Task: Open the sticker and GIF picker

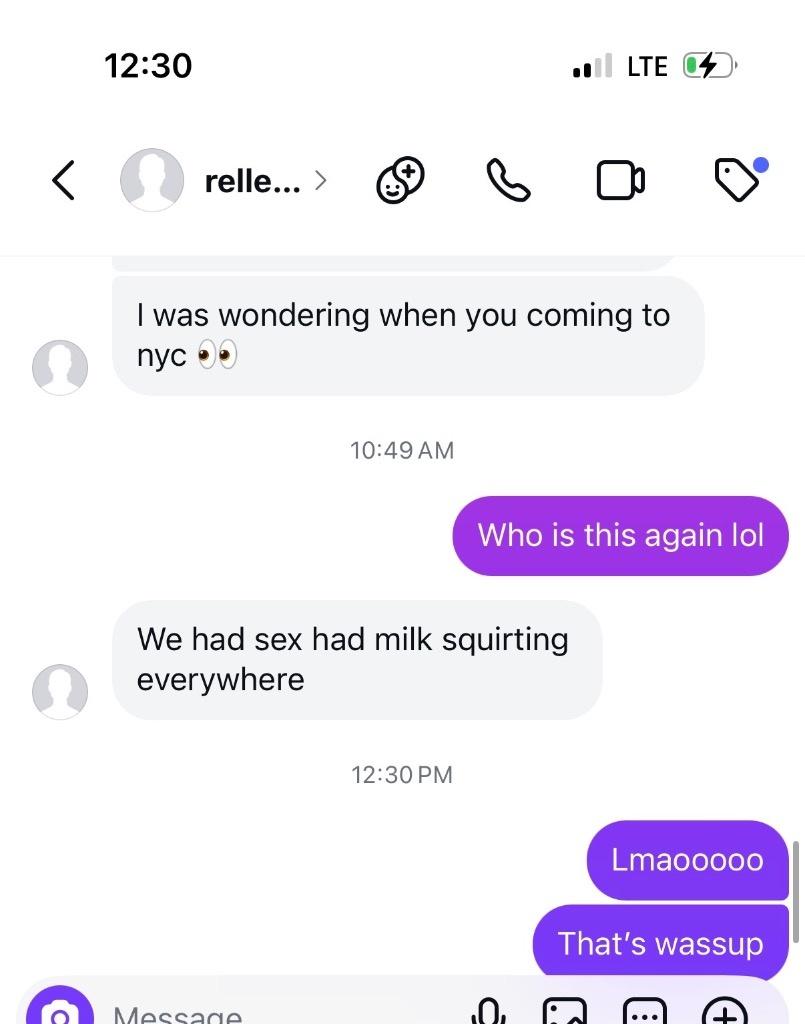Action: click(645, 1012)
